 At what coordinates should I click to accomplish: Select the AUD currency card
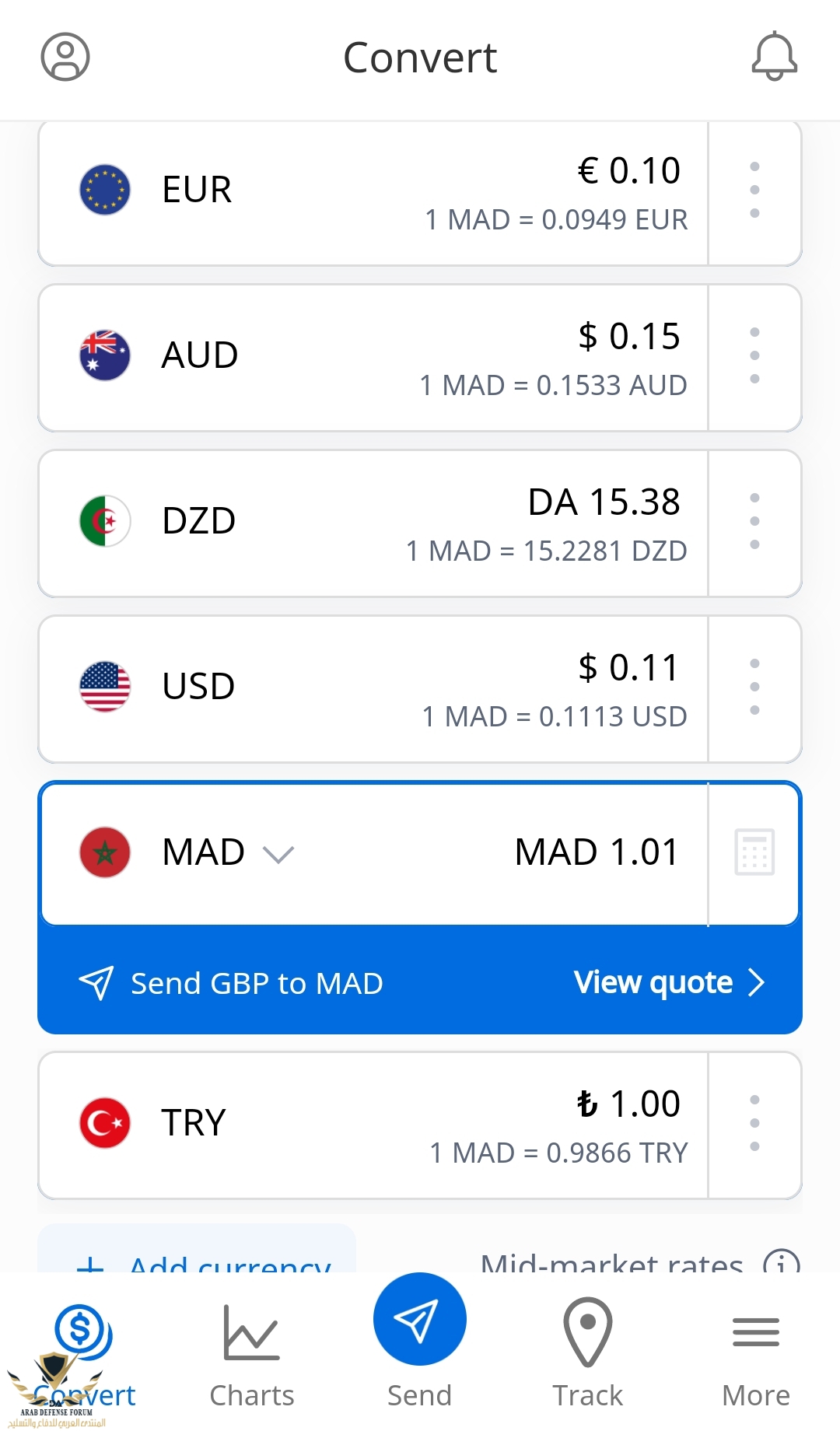click(x=373, y=358)
